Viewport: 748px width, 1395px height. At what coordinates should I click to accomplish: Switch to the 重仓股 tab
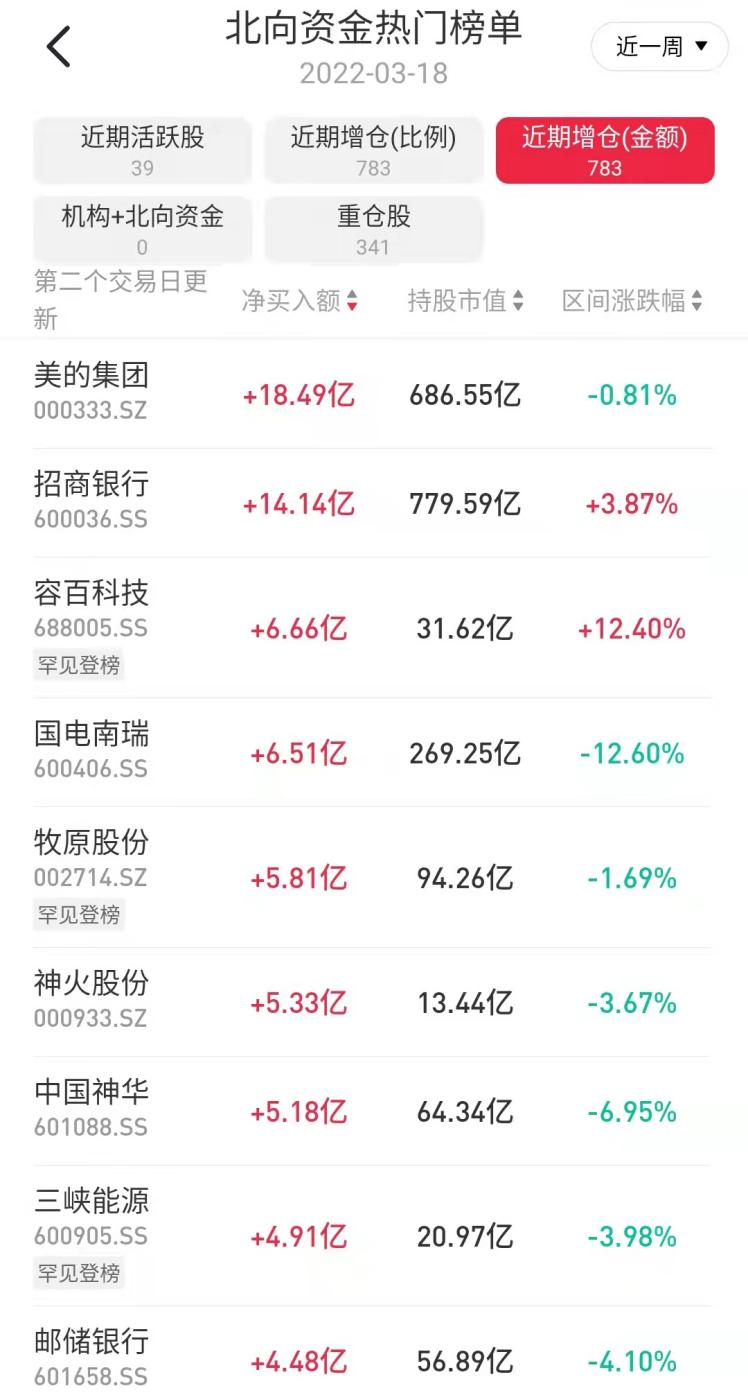(x=373, y=229)
